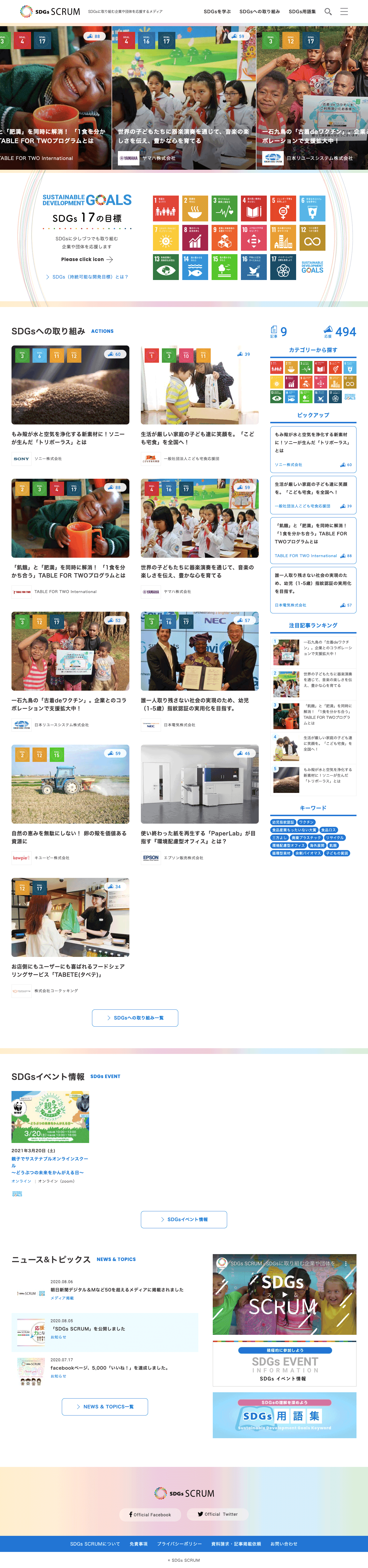This screenshot has height=1568, width=368.
Task: Open プライバシーポリシー footer link
Action: click(179, 1544)
